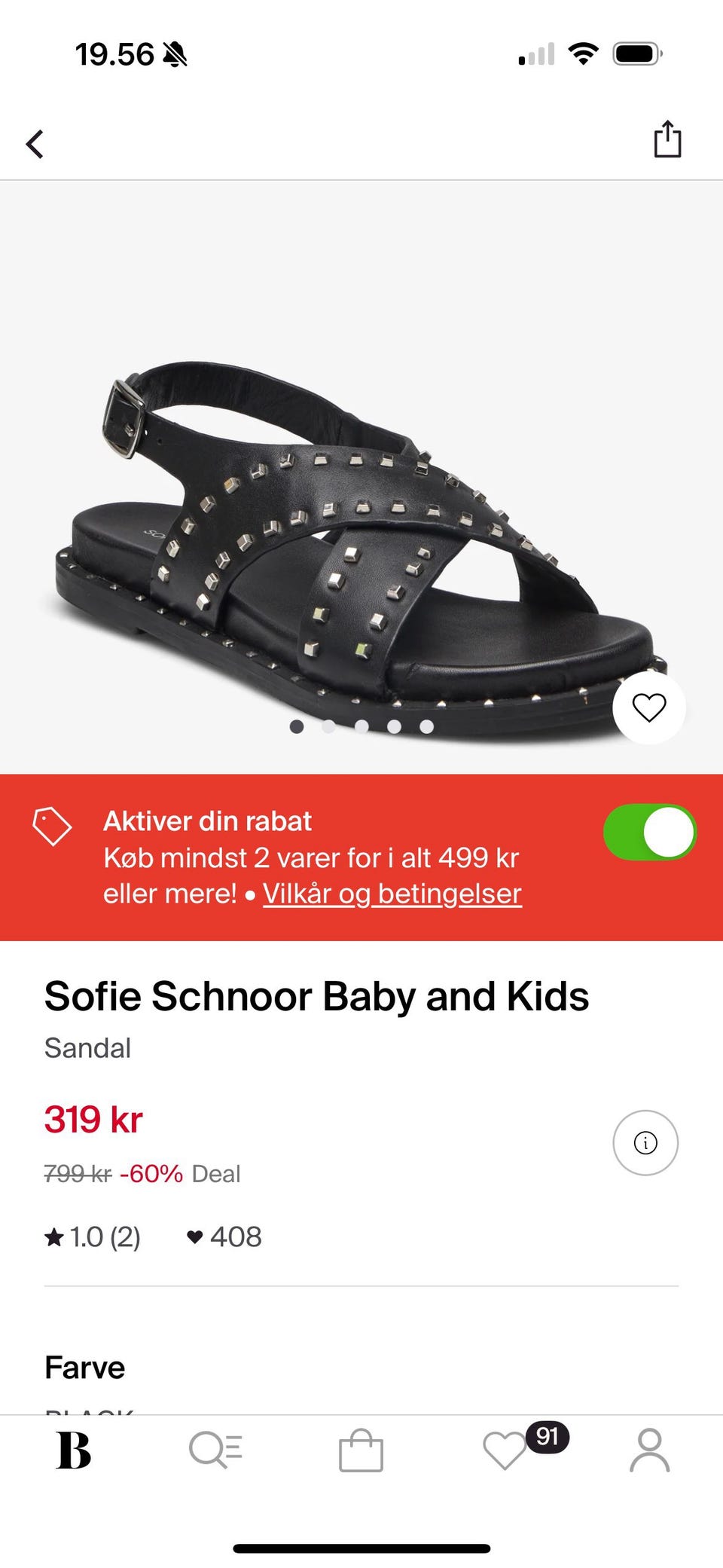Select the third carousel dot
Screen dimensions: 723x1568
(361, 728)
